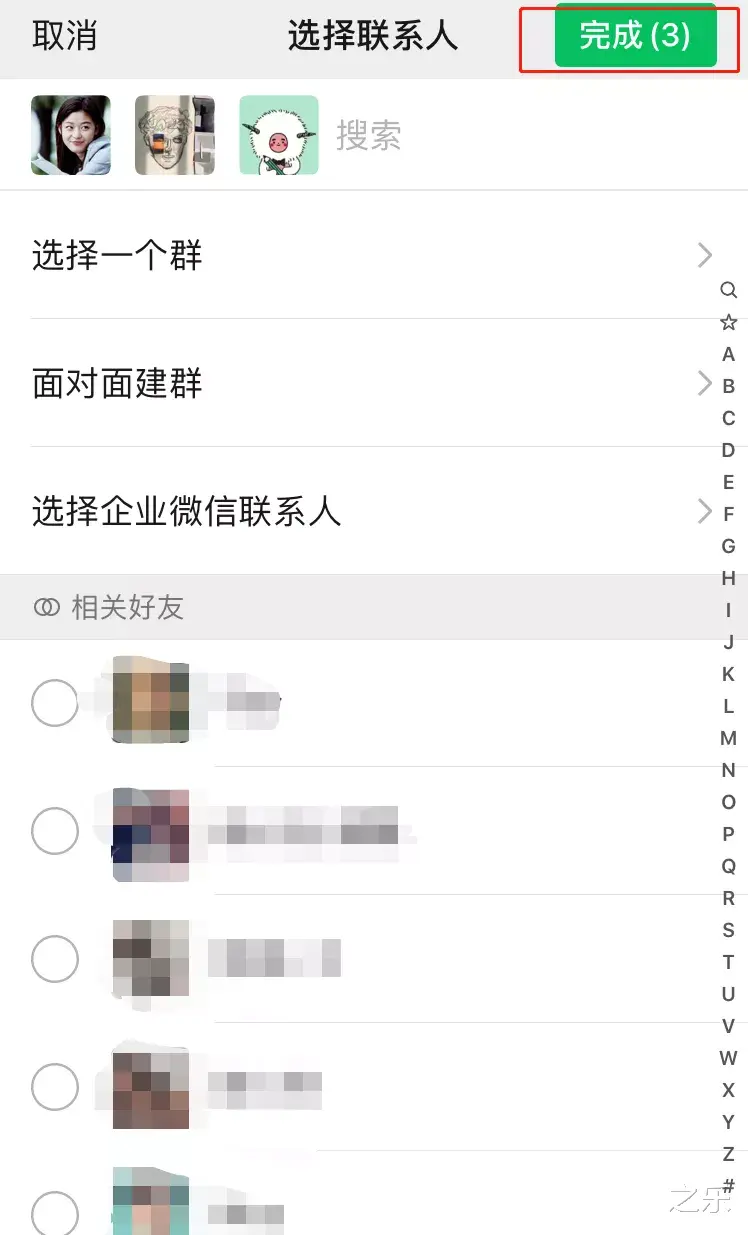The image size is (748, 1235).
Task: Click the statue avatar in the selected contacts row
Action: (175, 135)
